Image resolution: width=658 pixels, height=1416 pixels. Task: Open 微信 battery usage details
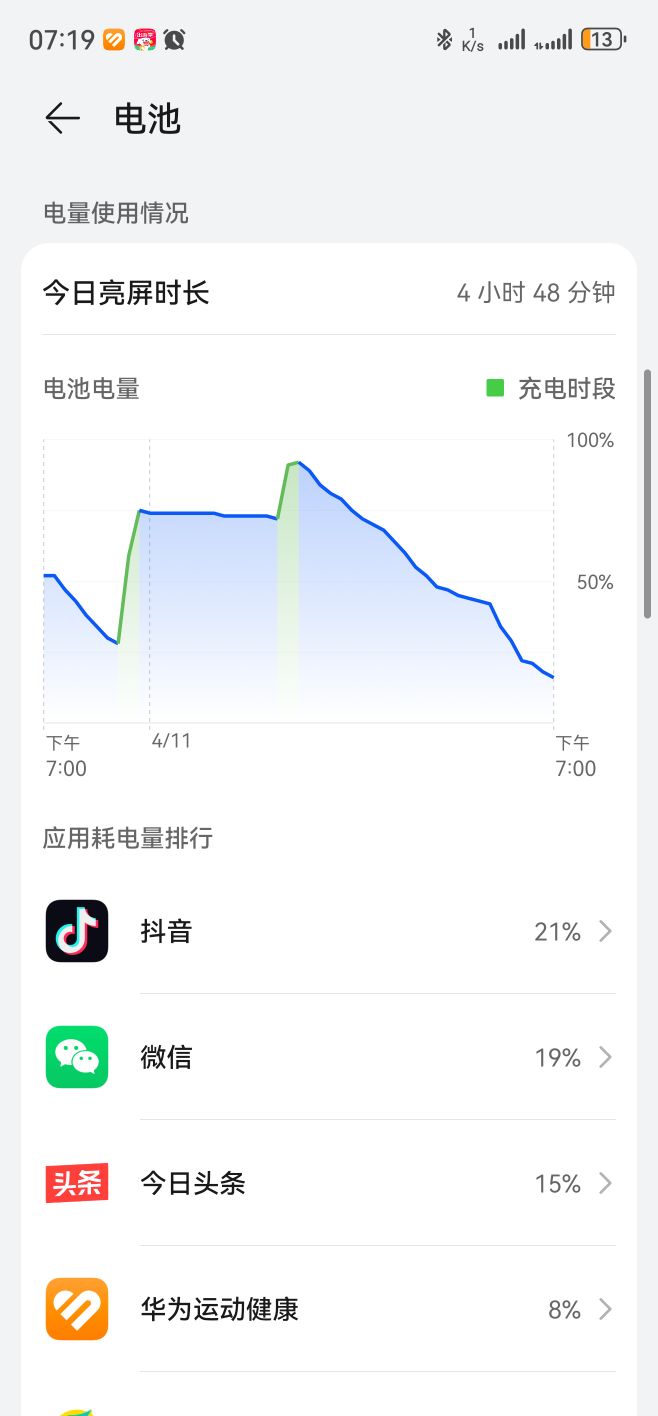pyautogui.click(x=329, y=1057)
